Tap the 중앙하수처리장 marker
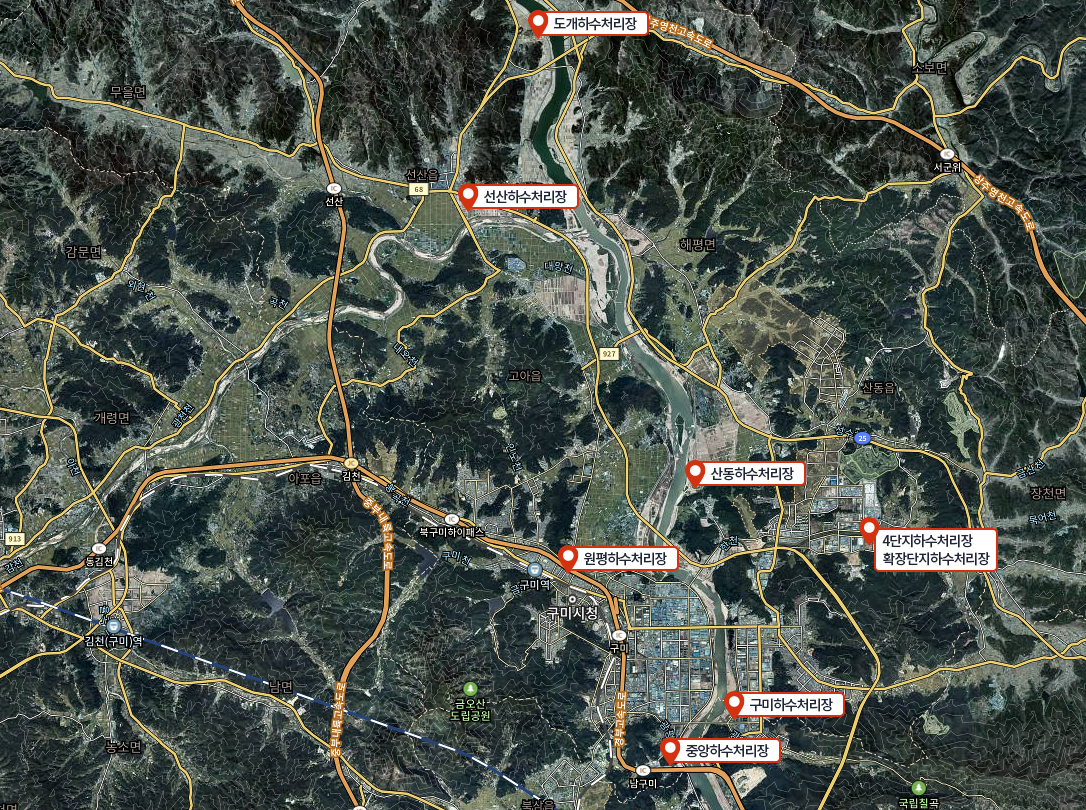The width and height of the screenshot is (1086, 810). [x=670, y=749]
